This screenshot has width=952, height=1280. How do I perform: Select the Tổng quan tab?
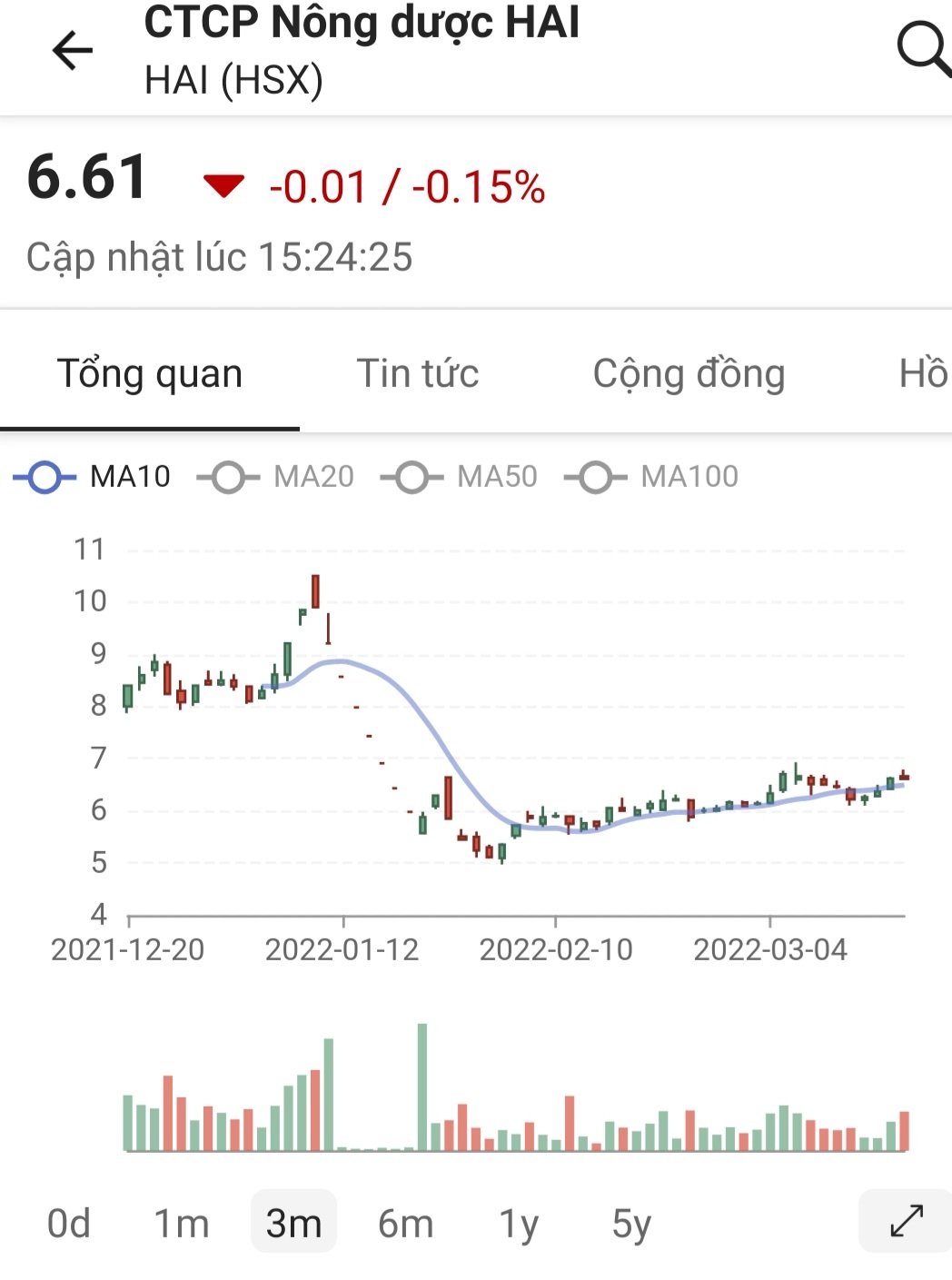point(150,373)
